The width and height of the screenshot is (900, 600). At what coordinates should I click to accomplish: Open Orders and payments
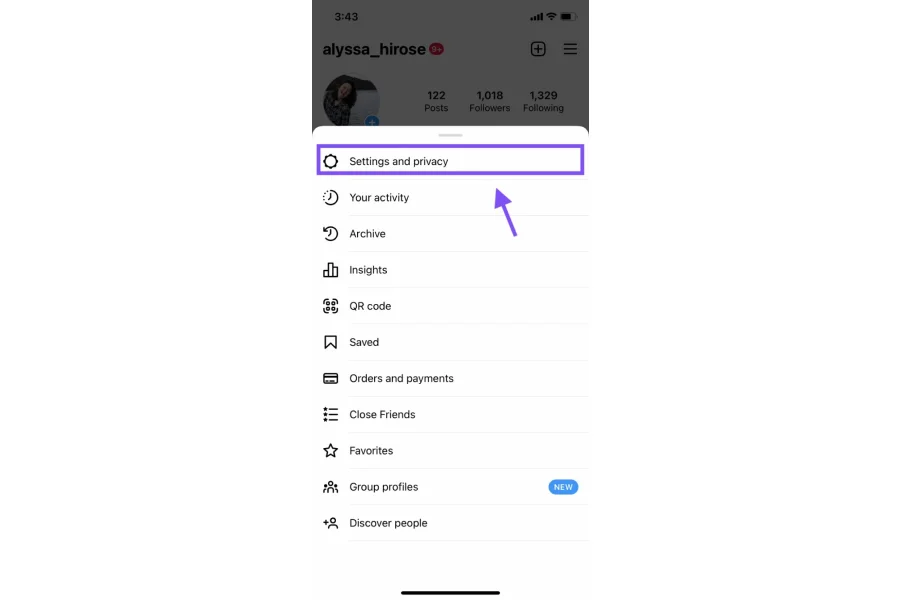[401, 378]
